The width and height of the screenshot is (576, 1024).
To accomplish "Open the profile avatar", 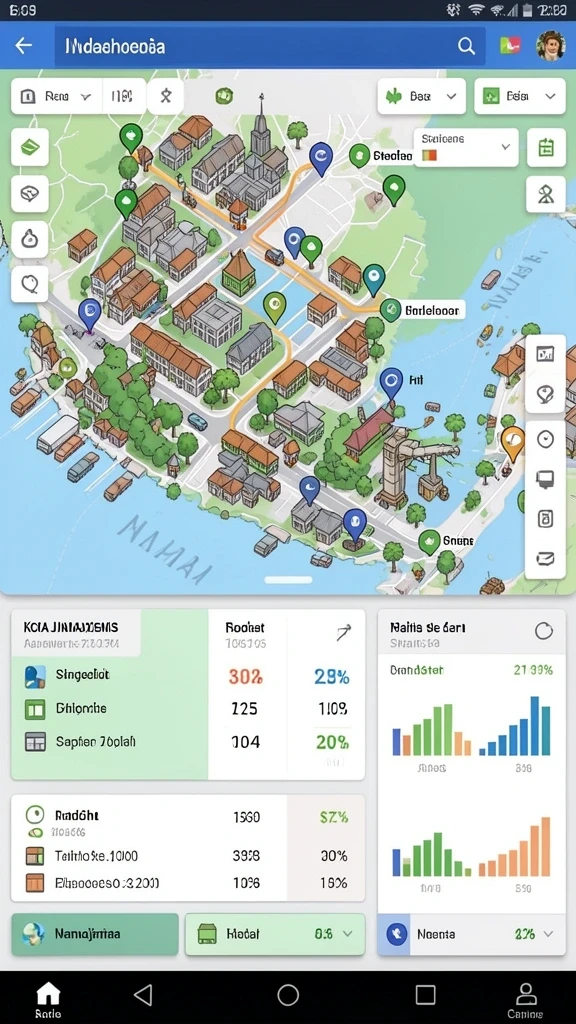I will coord(550,46).
